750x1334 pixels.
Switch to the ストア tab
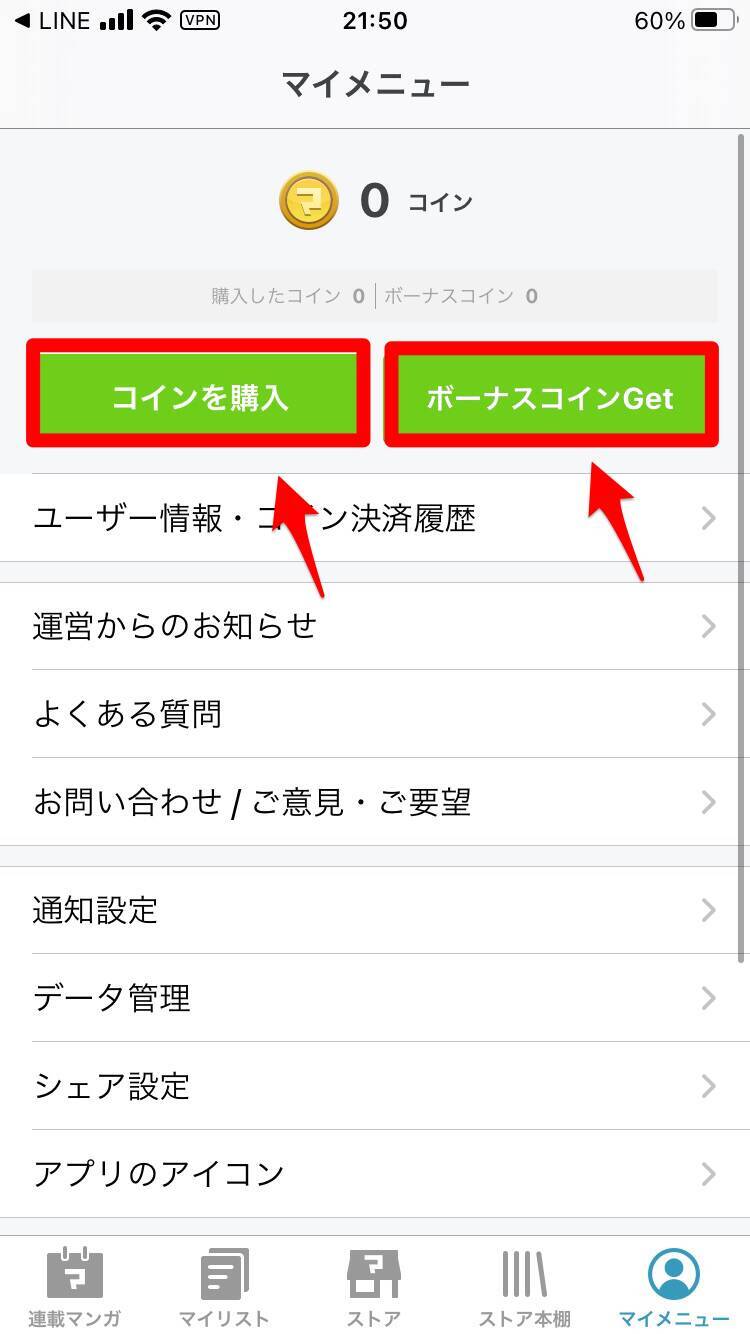[x=374, y=1286]
